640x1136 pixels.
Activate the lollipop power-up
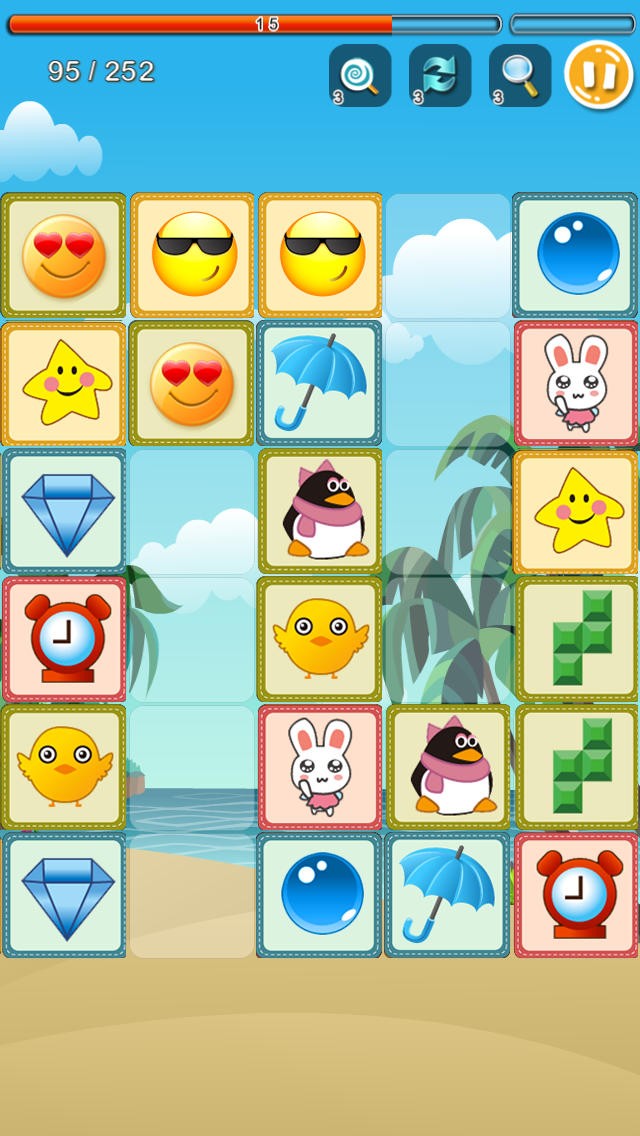[x=360, y=75]
